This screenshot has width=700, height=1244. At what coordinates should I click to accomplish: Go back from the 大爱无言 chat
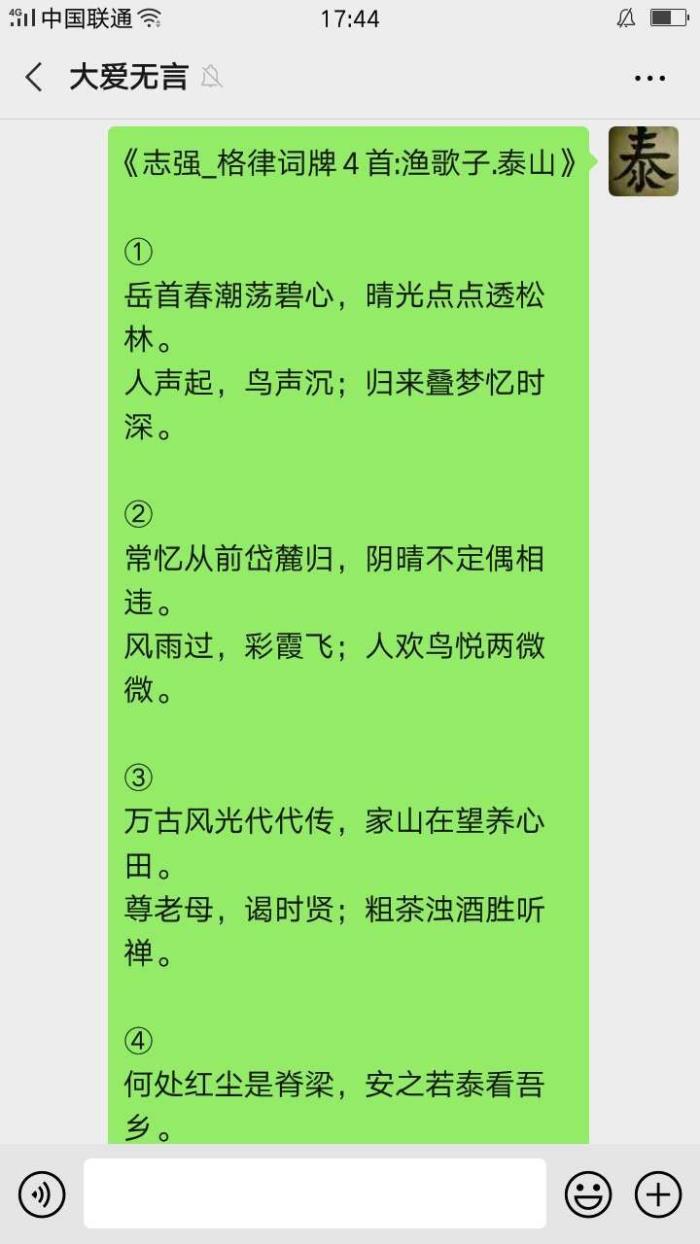click(34, 77)
